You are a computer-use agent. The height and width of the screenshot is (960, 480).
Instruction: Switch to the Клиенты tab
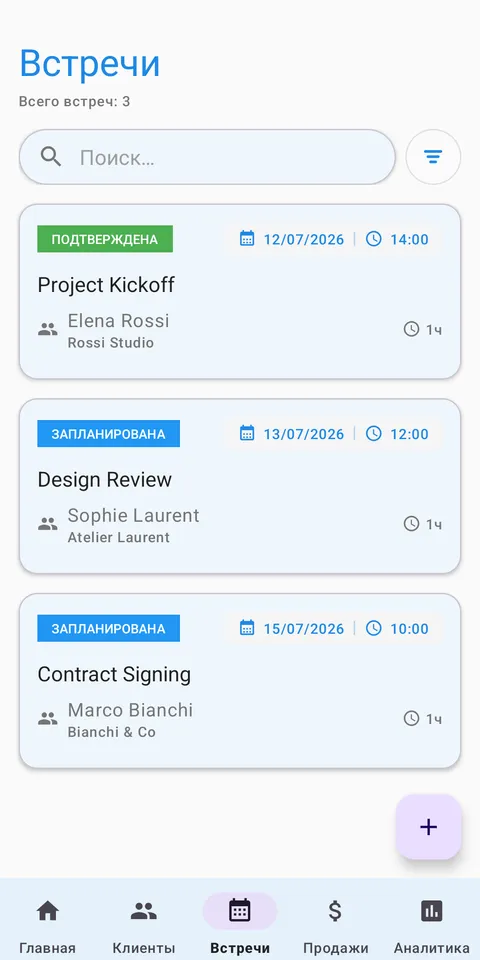(x=144, y=923)
